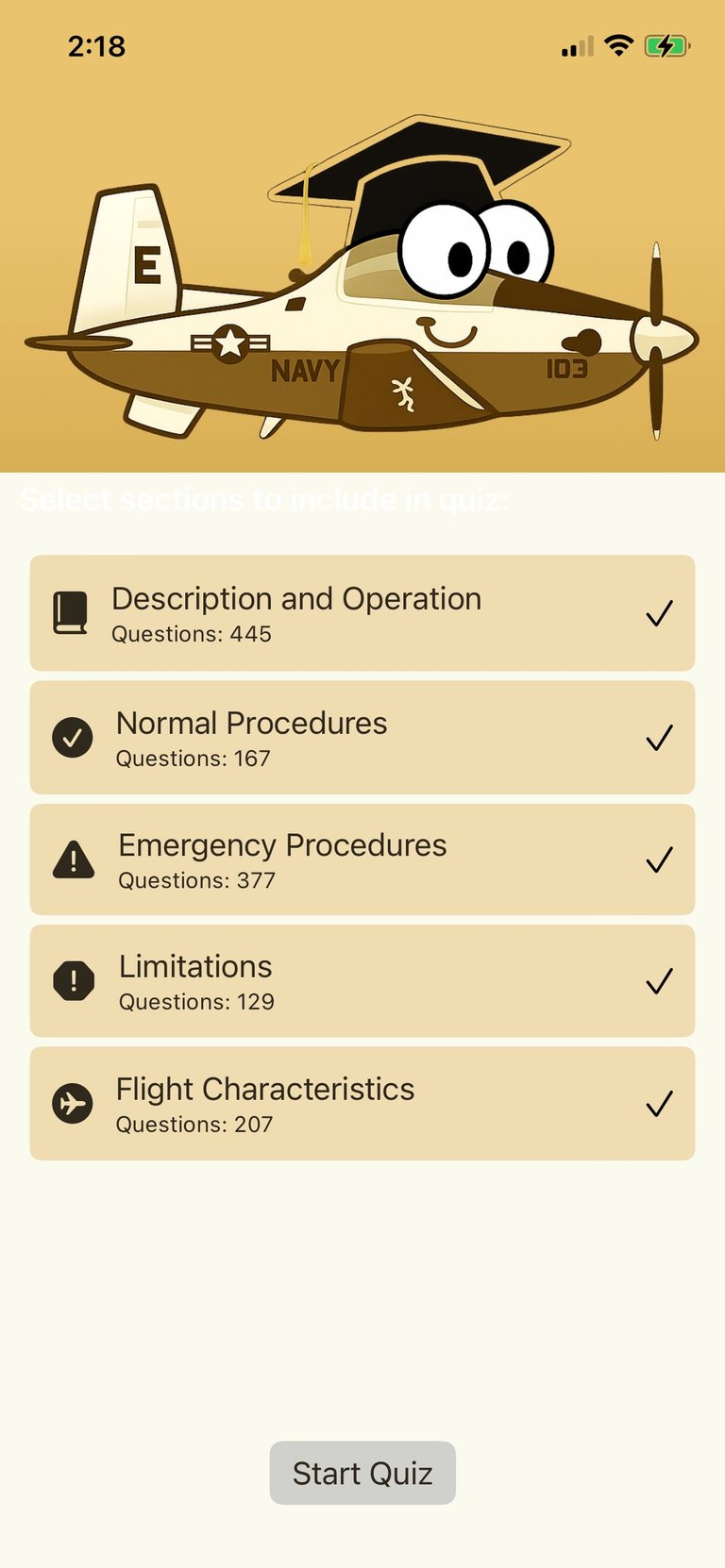The height and width of the screenshot is (1568, 725).
Task: Tap the Start Quiz button
Action: (362, 1473)
